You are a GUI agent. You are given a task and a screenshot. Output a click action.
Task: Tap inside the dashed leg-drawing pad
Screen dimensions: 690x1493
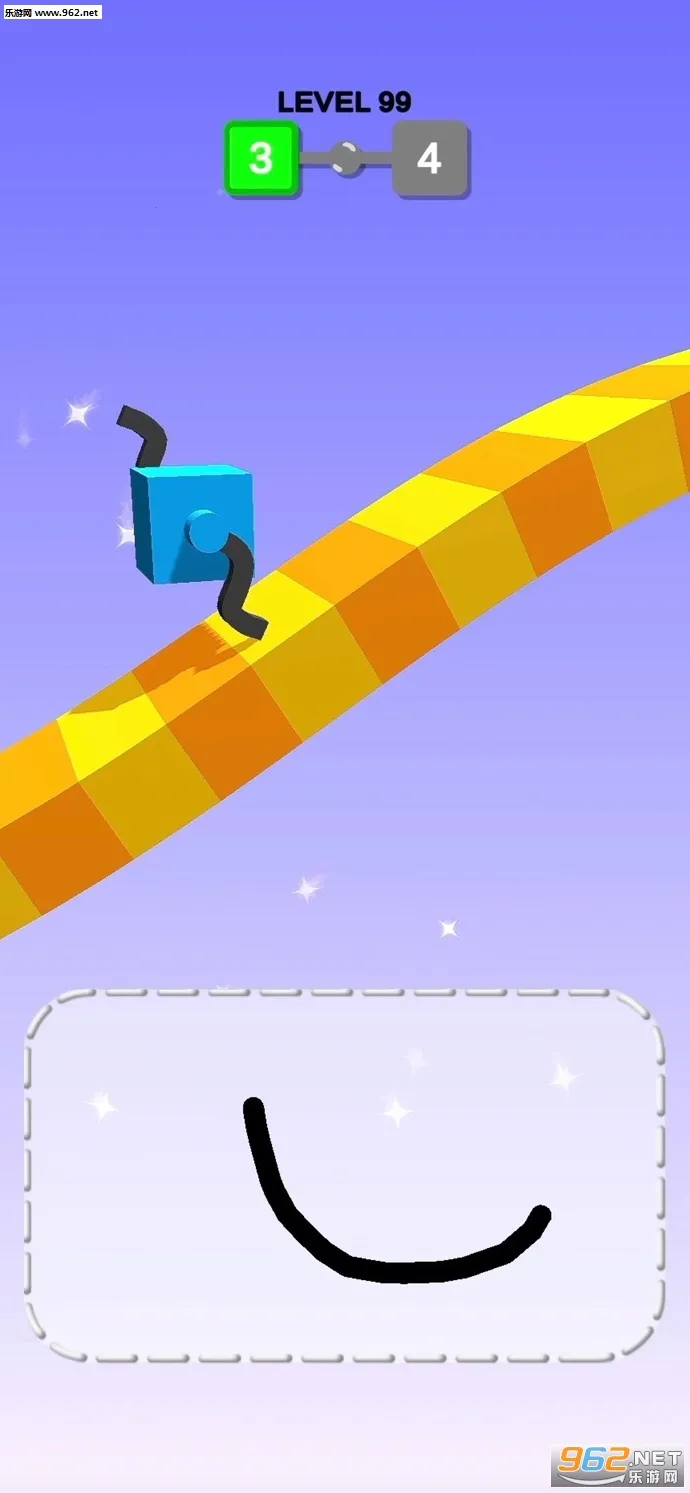345,1175
